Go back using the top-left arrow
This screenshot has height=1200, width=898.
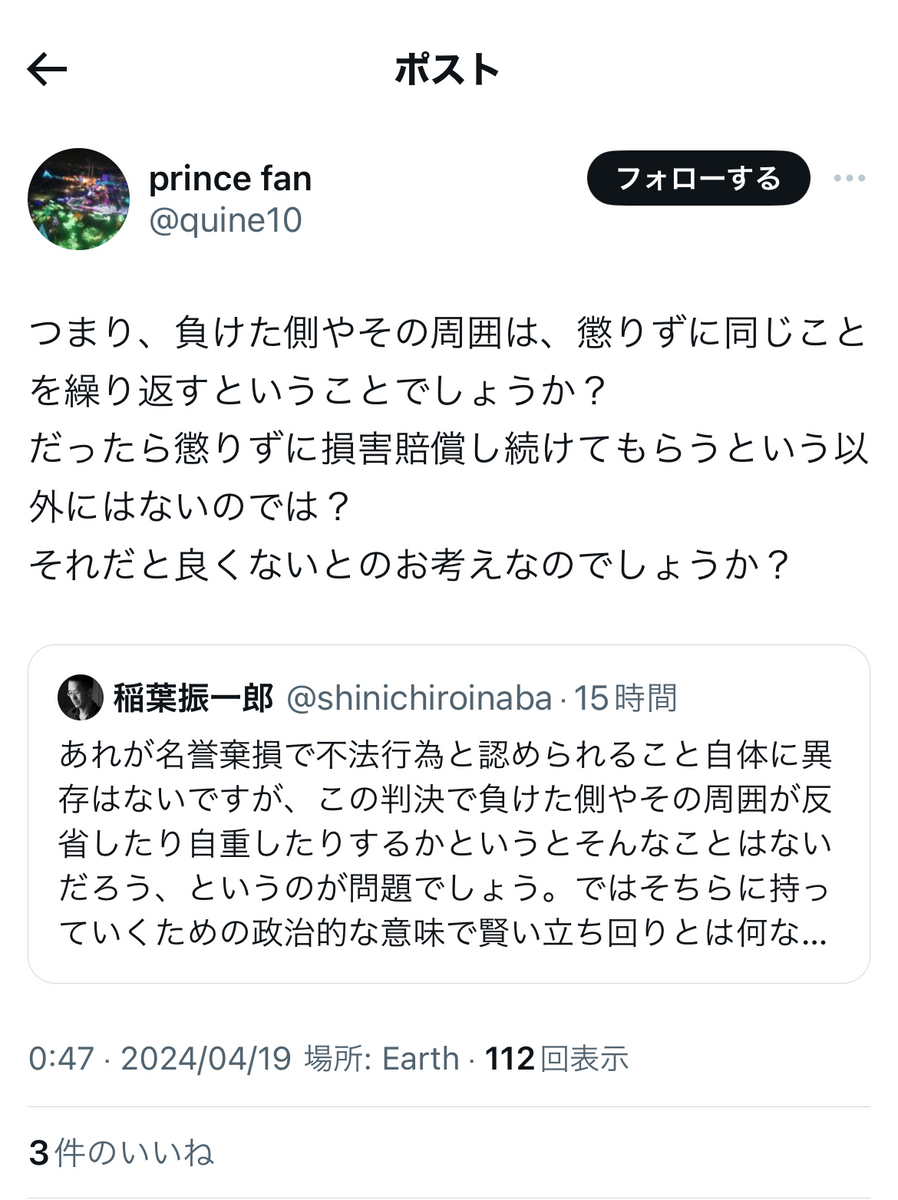tap(47, 69)
